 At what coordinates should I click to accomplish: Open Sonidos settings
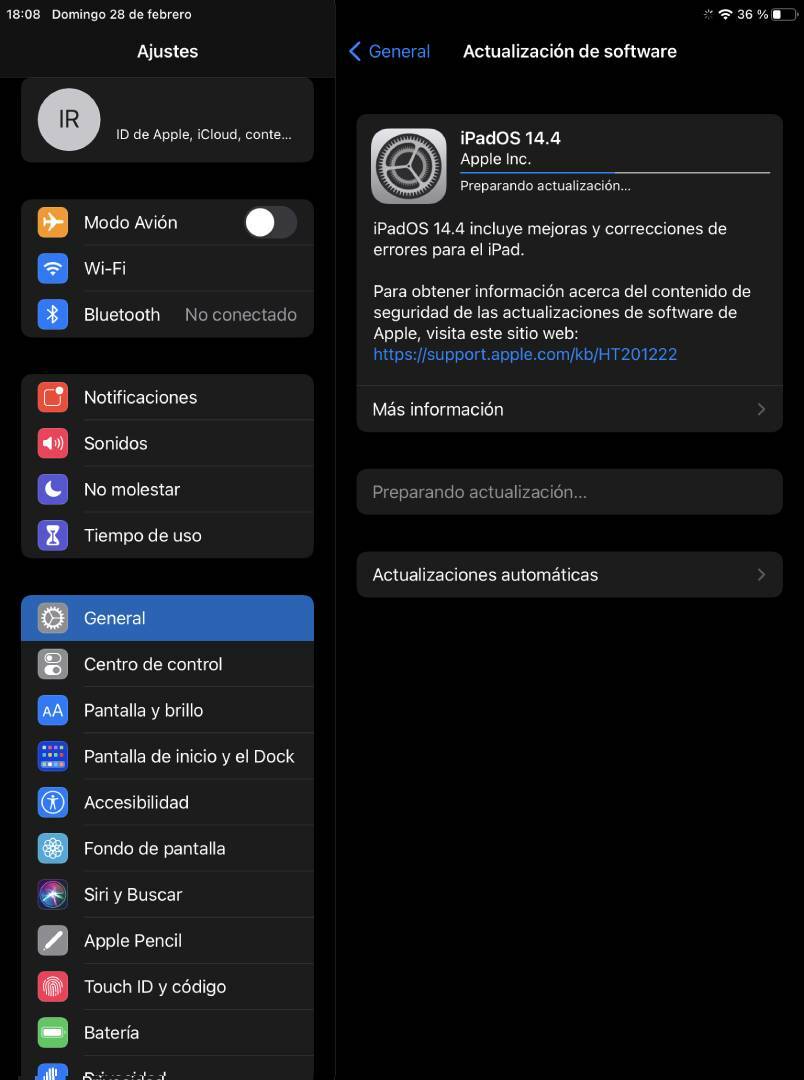(x=167, y=443)
